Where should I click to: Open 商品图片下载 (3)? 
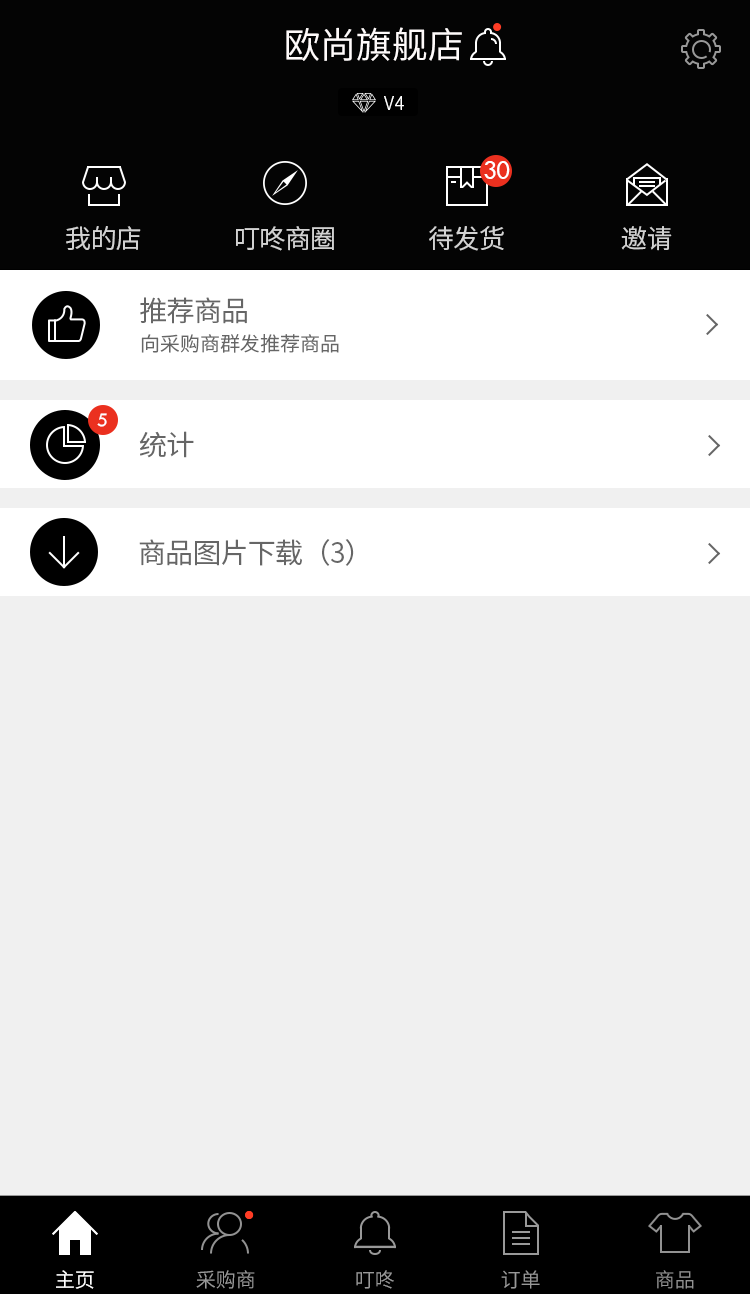375,552
